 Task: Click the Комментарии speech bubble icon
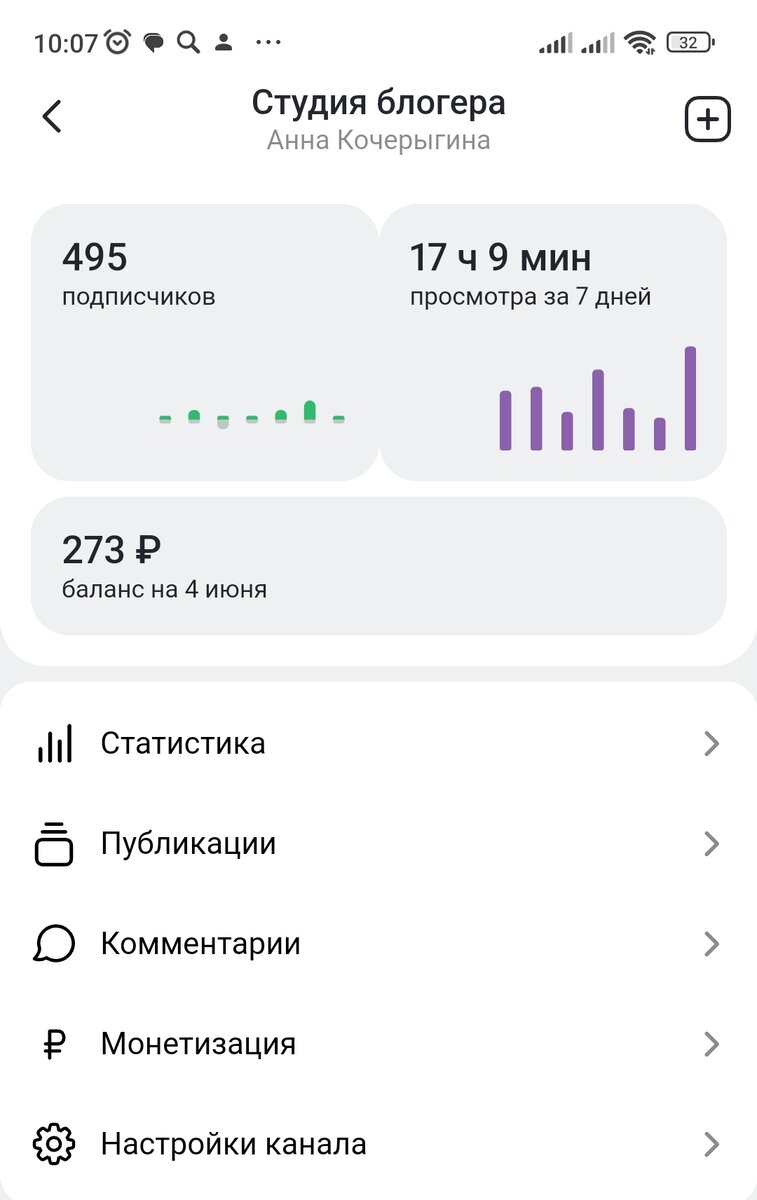(57, 943)
